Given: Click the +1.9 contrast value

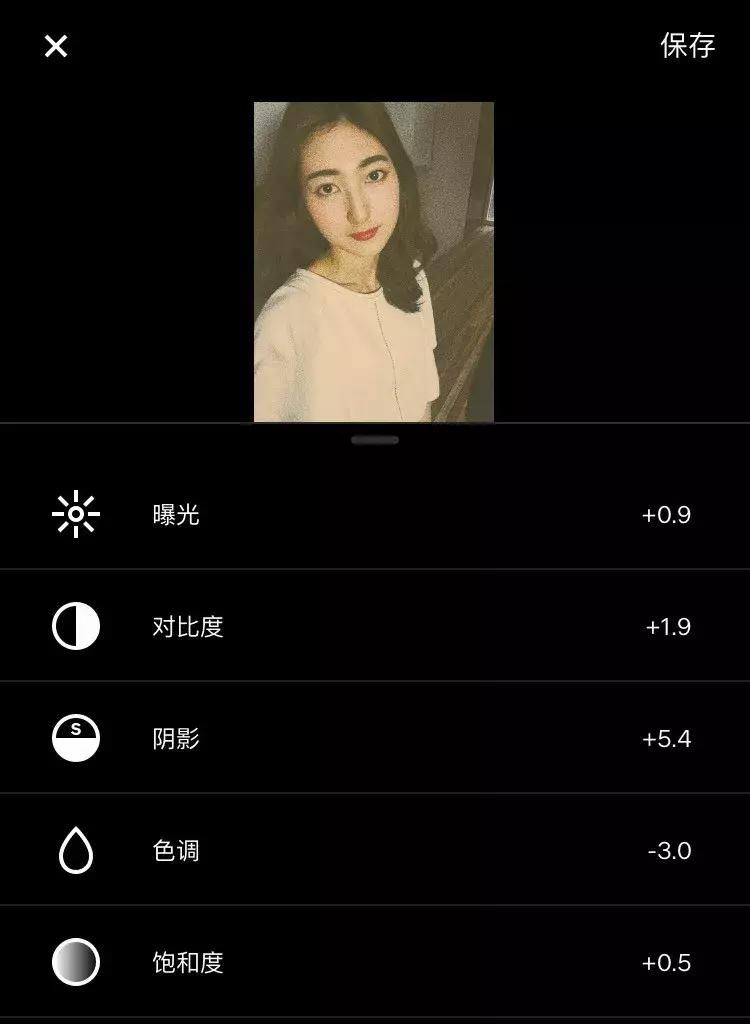Looking at the screenshot, I should tap(665, 624).
